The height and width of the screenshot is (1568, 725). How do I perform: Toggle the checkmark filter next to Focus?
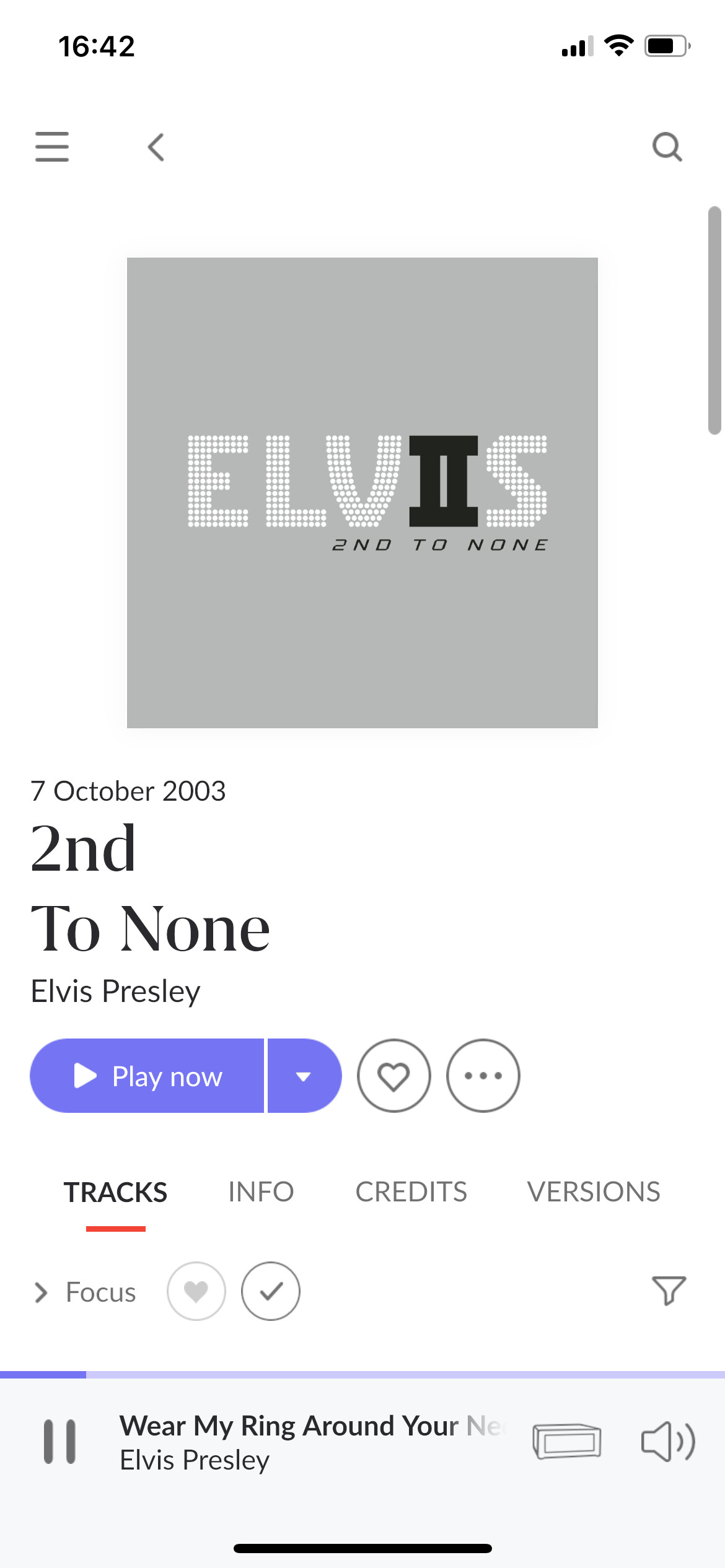[271, 1291]
